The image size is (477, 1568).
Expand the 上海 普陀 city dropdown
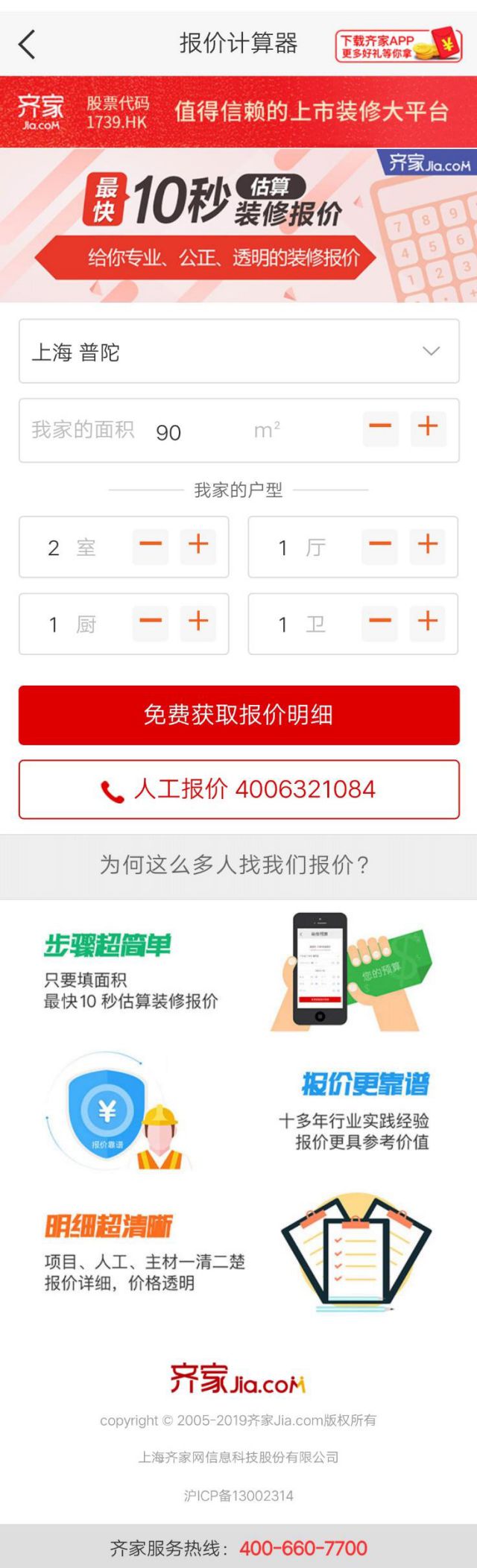pyautogui.click(x=238, y=352)
